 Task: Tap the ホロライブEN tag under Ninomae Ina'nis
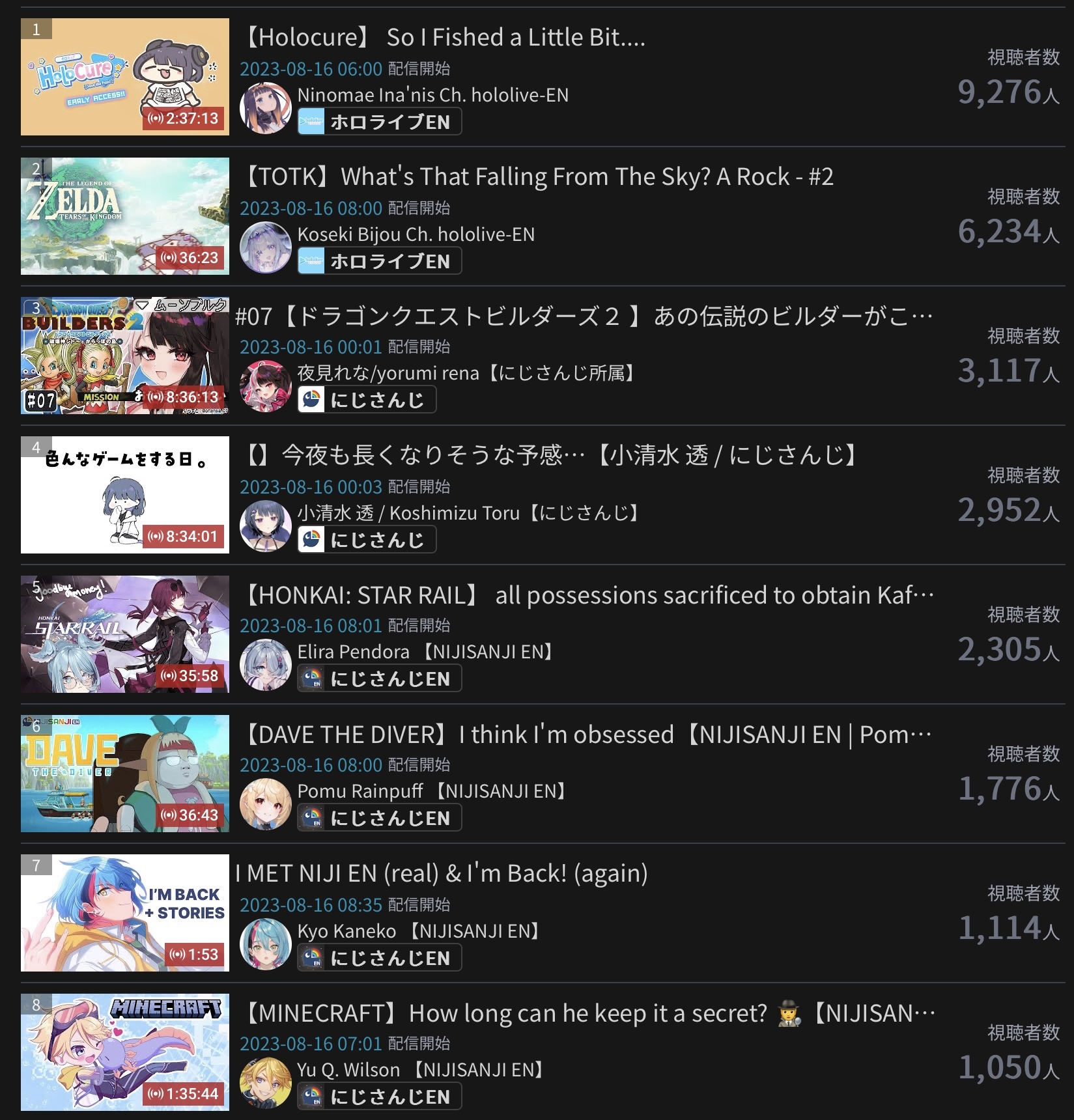coord(380,122)
